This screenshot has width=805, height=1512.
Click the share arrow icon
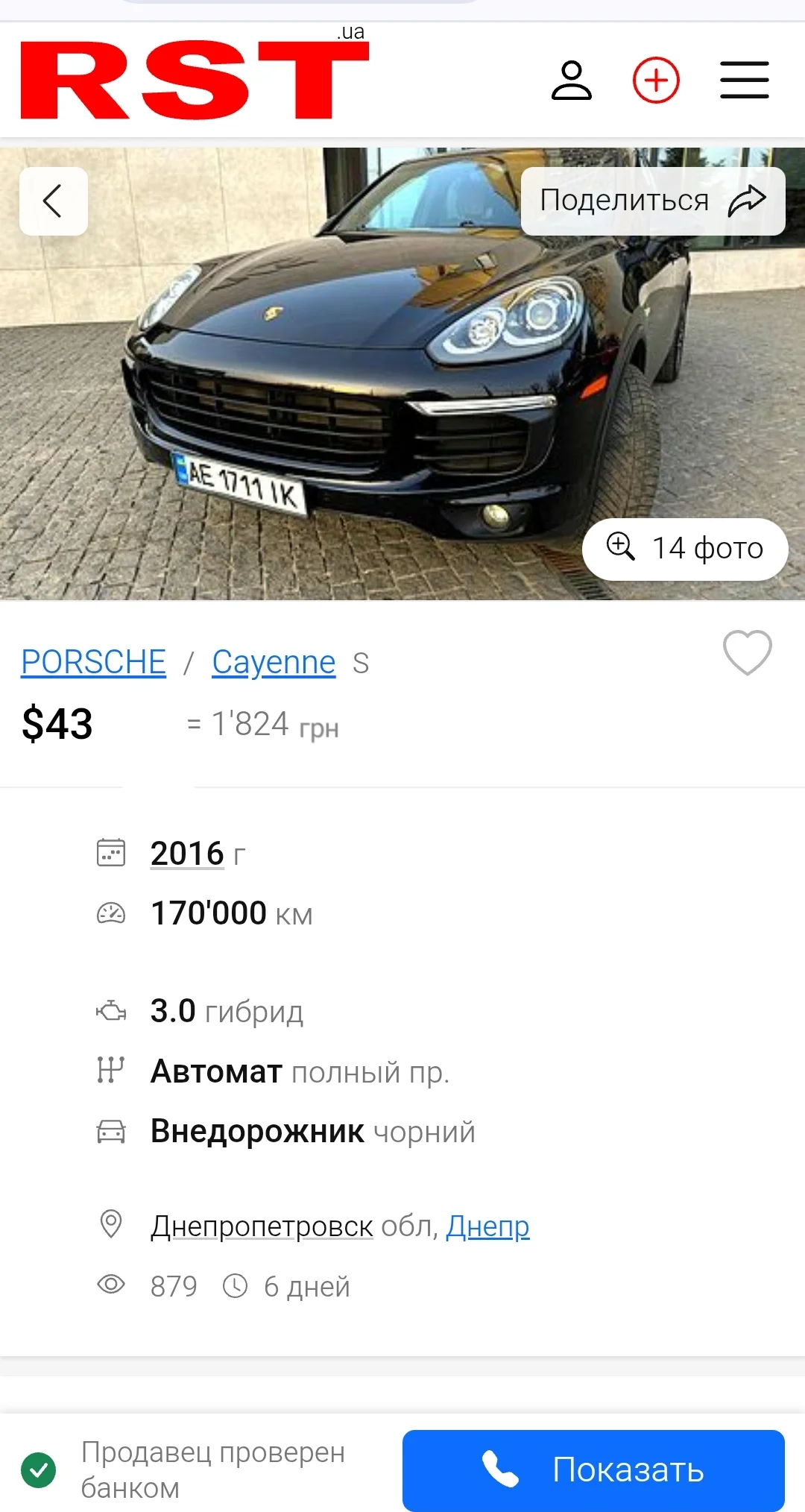click(x=747, y=200)
